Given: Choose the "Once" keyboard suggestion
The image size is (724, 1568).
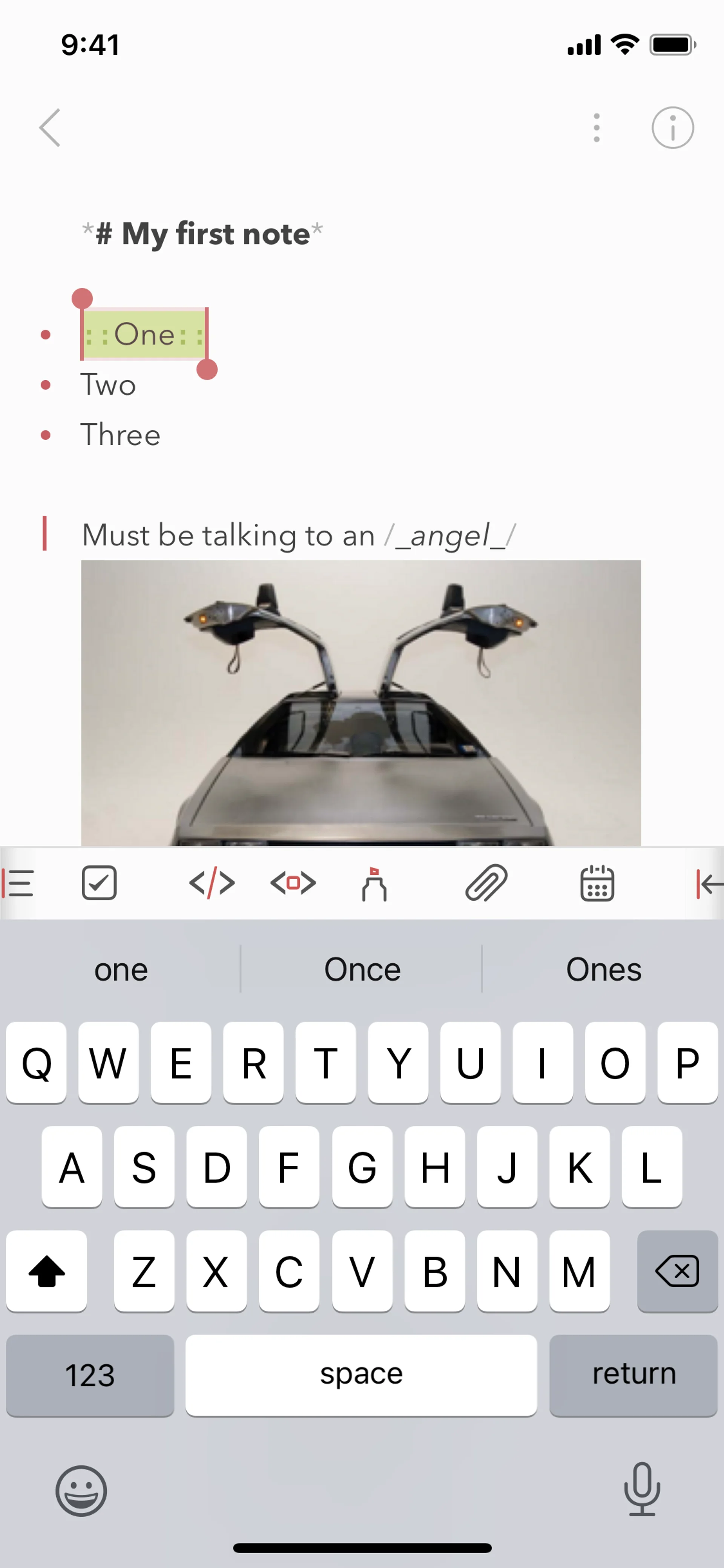Looking at the screenshot, I should (362, 969).
